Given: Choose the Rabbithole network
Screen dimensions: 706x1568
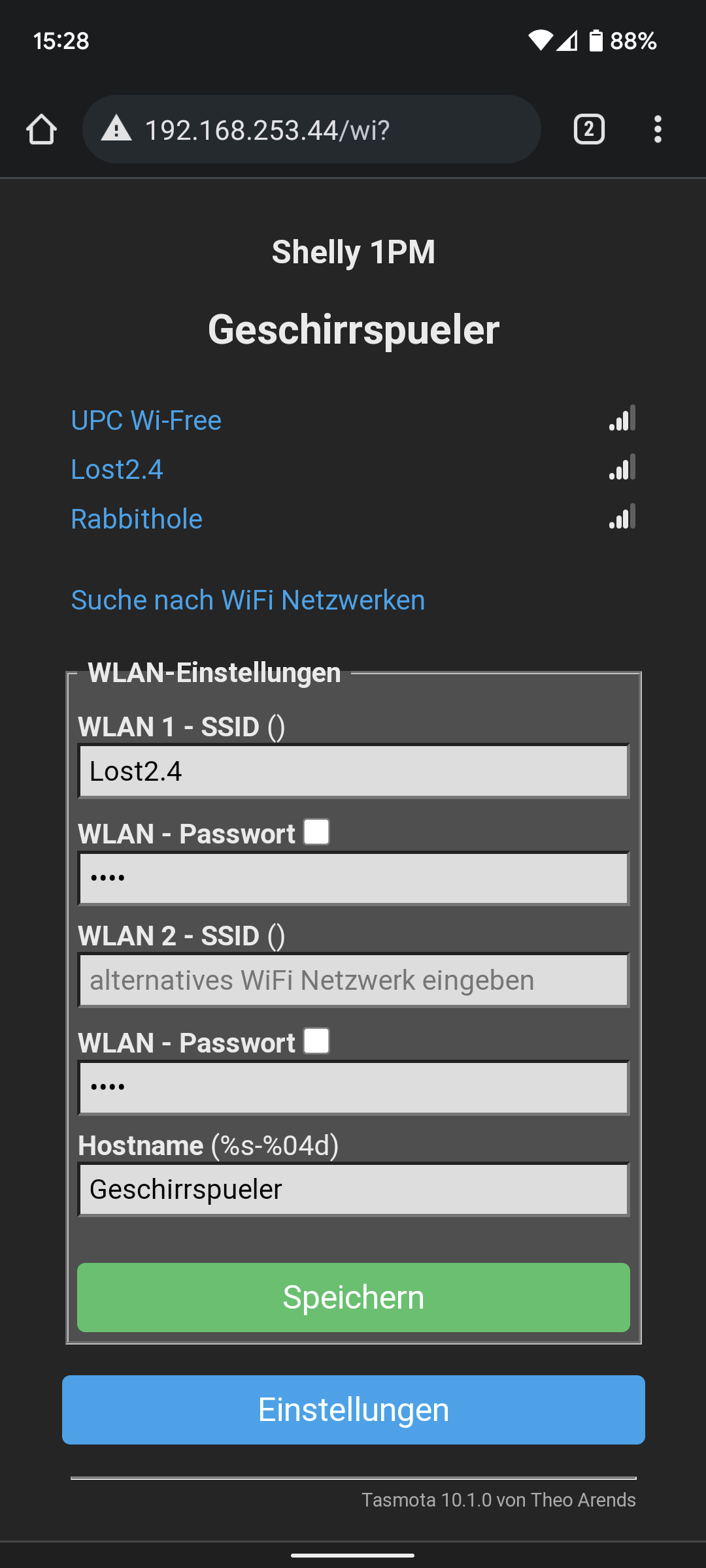Looking at the screenshot, I should pos(137,519).
